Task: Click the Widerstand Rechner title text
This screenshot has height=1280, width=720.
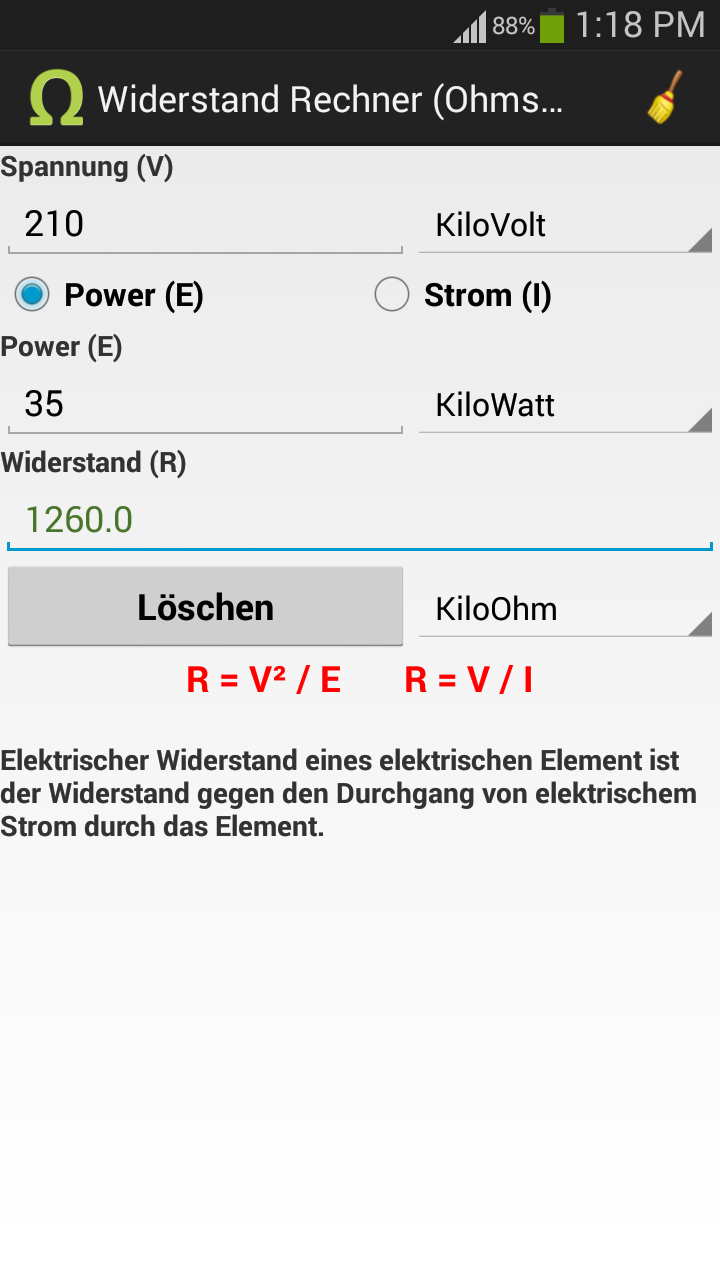Action: tap(330, 98)
